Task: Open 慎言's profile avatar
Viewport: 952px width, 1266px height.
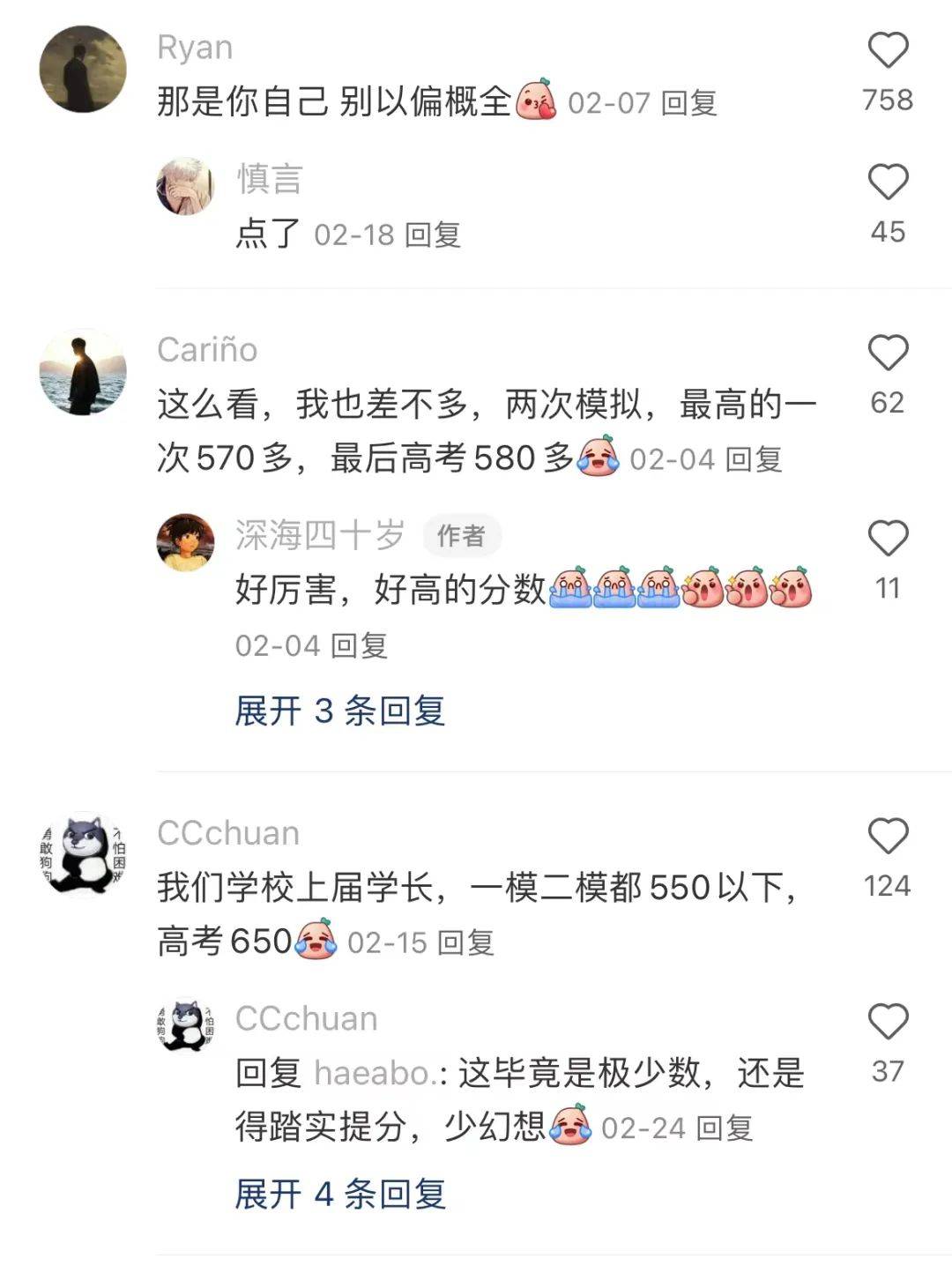Action: click(185, 187)
